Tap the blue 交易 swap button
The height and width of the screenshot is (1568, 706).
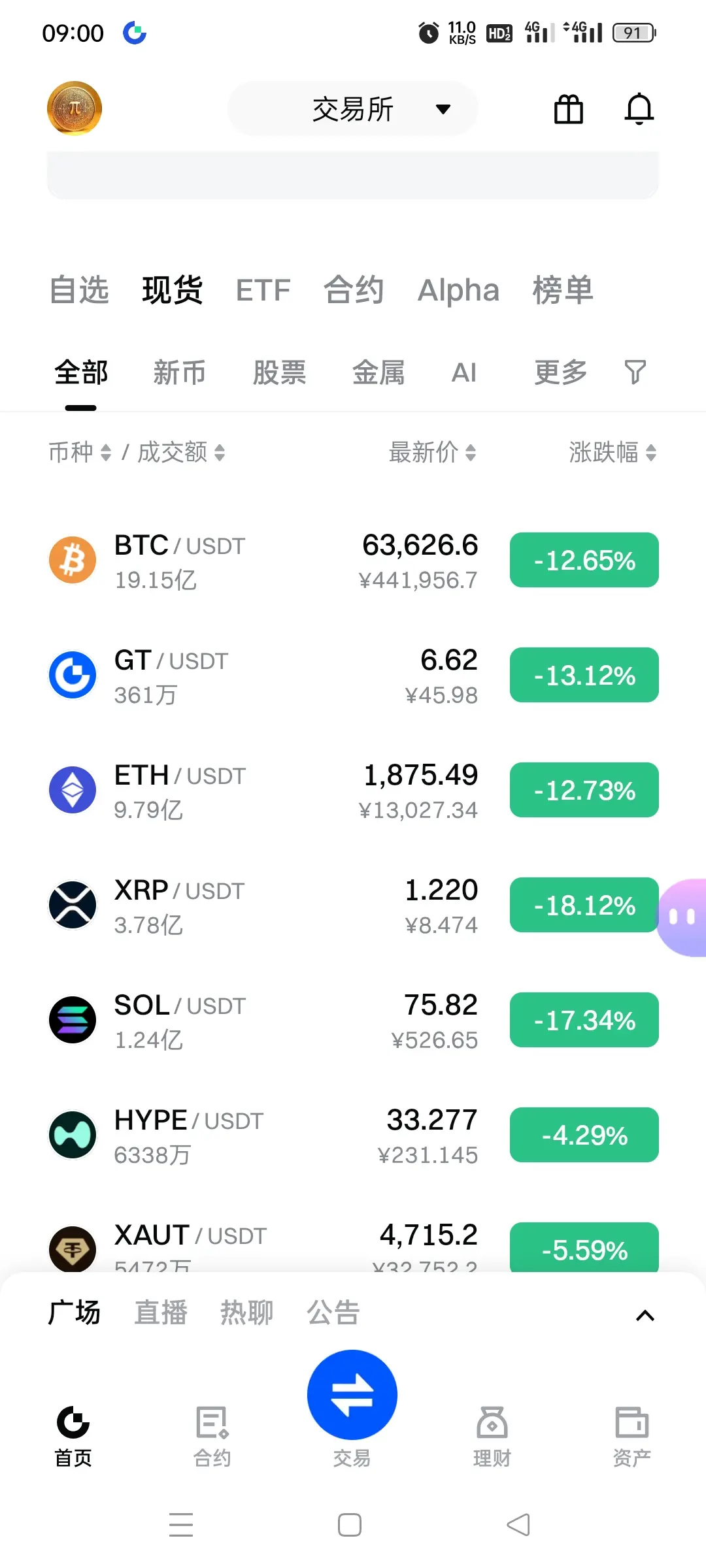click(x=352, y=1394)
